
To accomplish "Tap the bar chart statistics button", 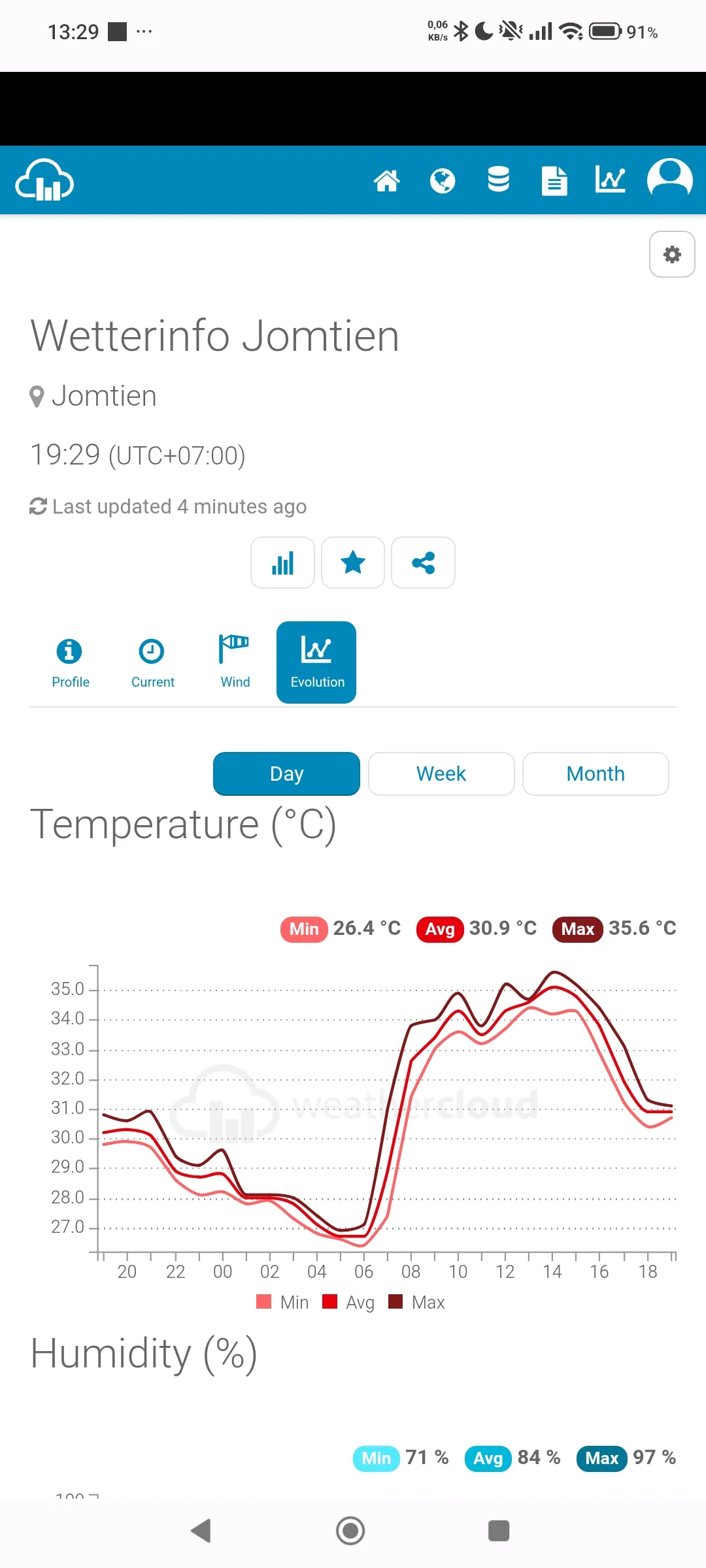I will (x=282, y=563).
